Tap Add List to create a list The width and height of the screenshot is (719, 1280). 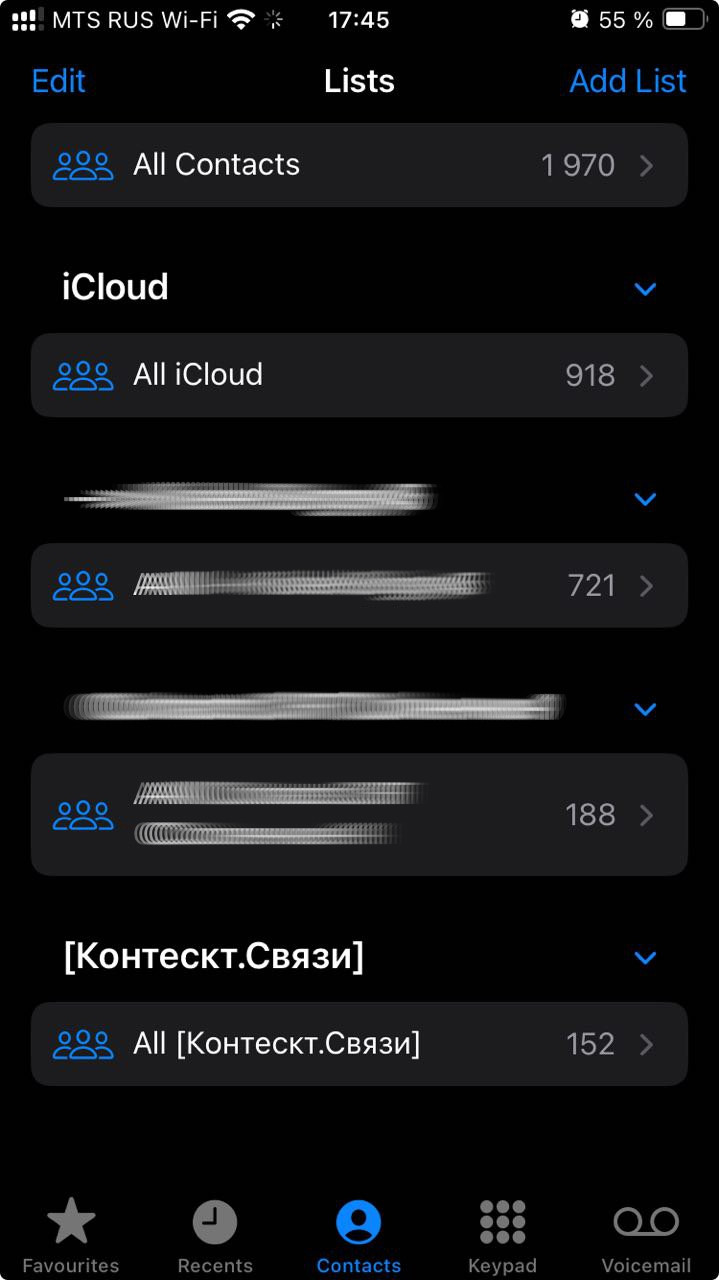tap(627, 81)
